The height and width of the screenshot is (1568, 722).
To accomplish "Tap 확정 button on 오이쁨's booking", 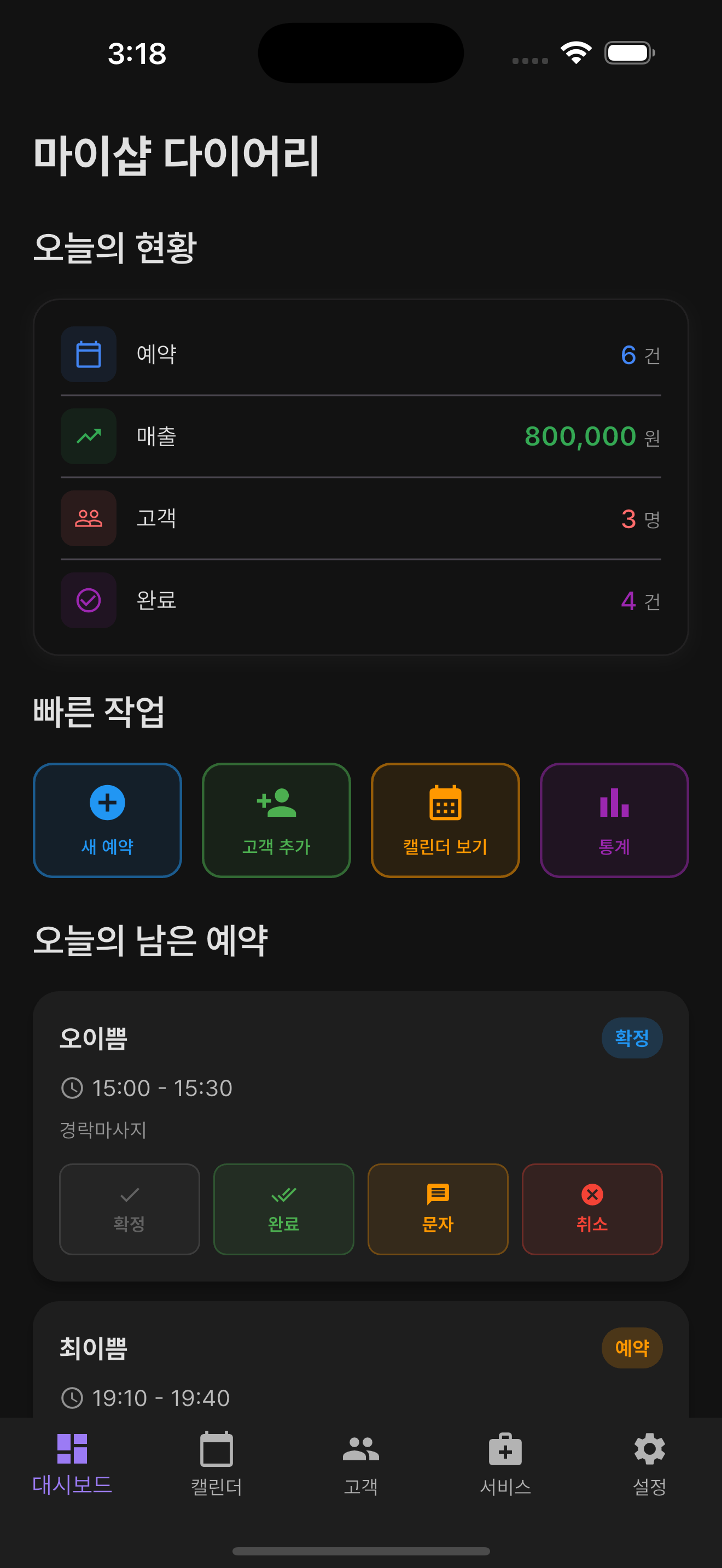I will click(129, 1208).
